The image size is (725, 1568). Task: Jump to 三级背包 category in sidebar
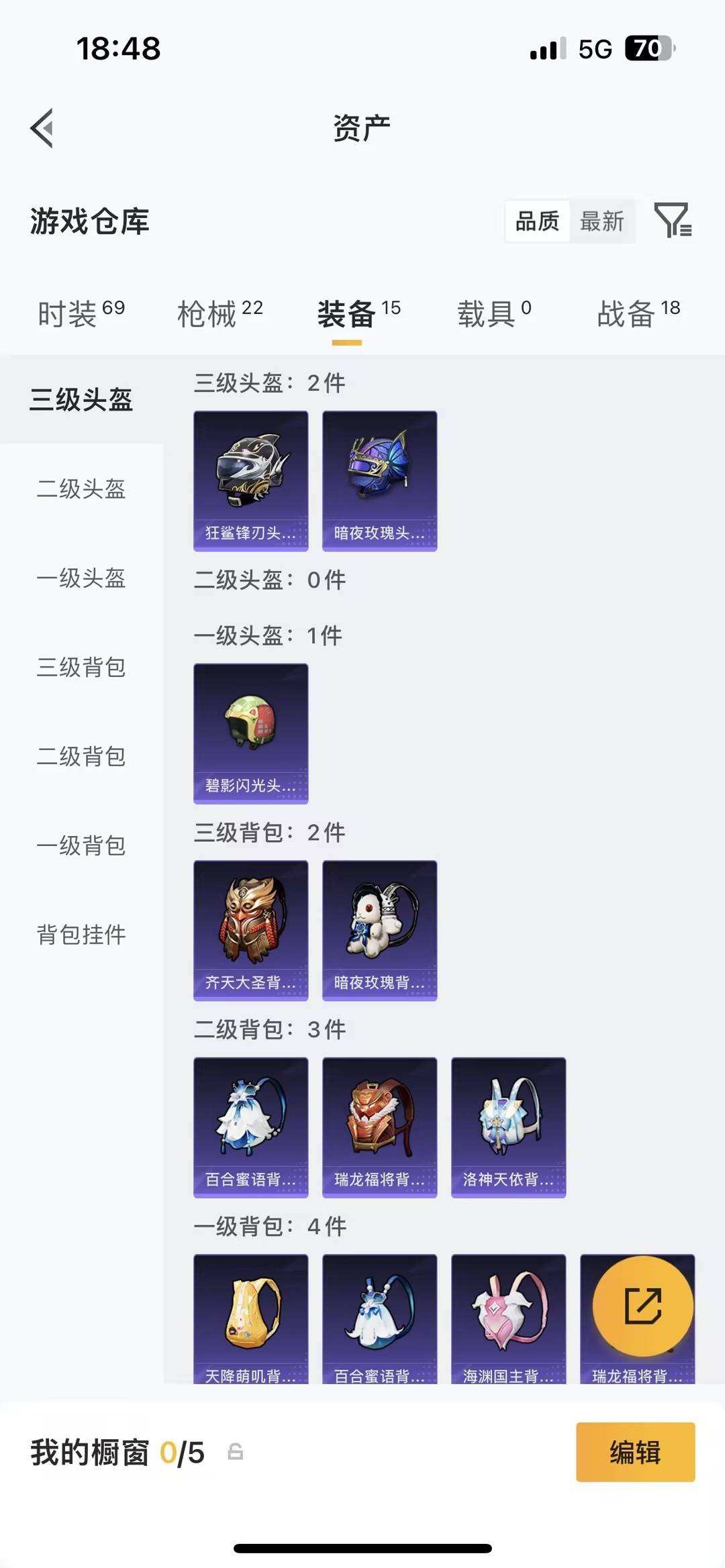pyautogui.click(x=81, y=667)
